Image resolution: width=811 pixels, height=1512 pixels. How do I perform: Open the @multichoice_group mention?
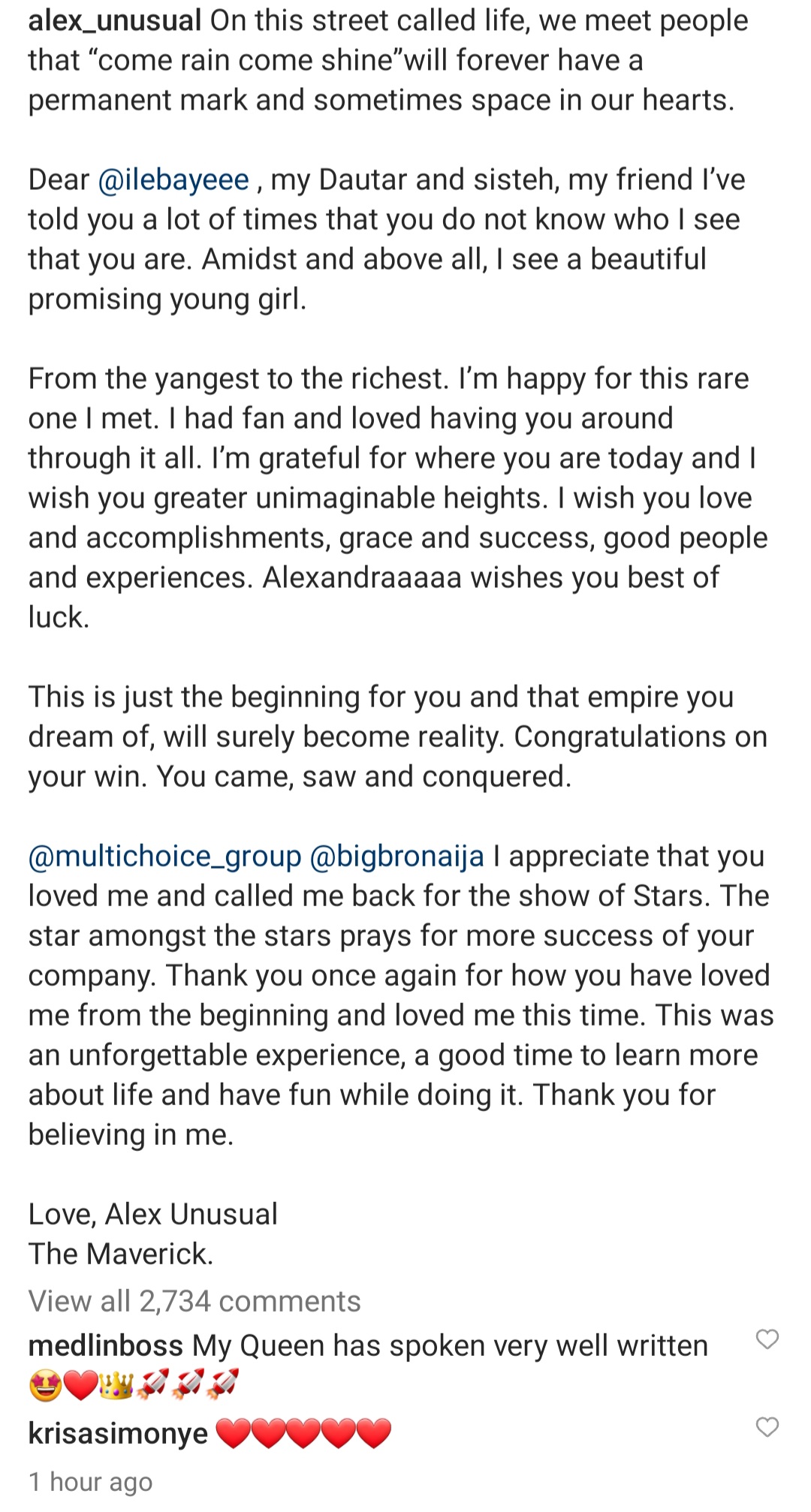164,857
